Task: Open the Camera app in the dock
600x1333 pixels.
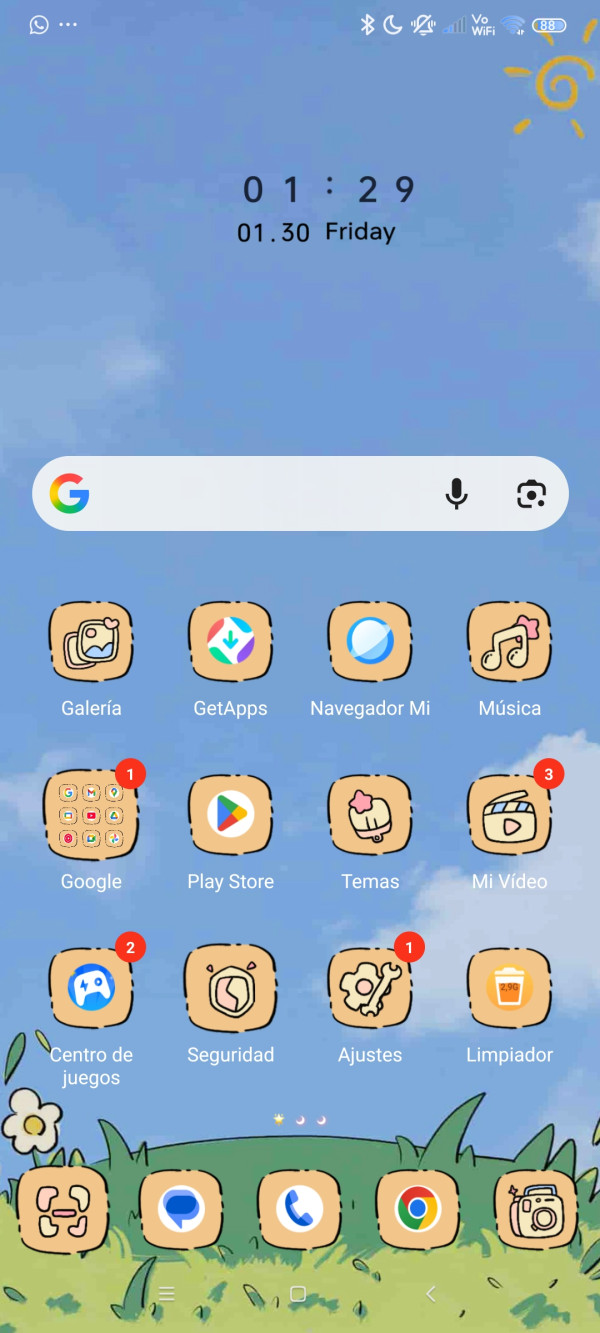Action: (x=536, y=1210)
